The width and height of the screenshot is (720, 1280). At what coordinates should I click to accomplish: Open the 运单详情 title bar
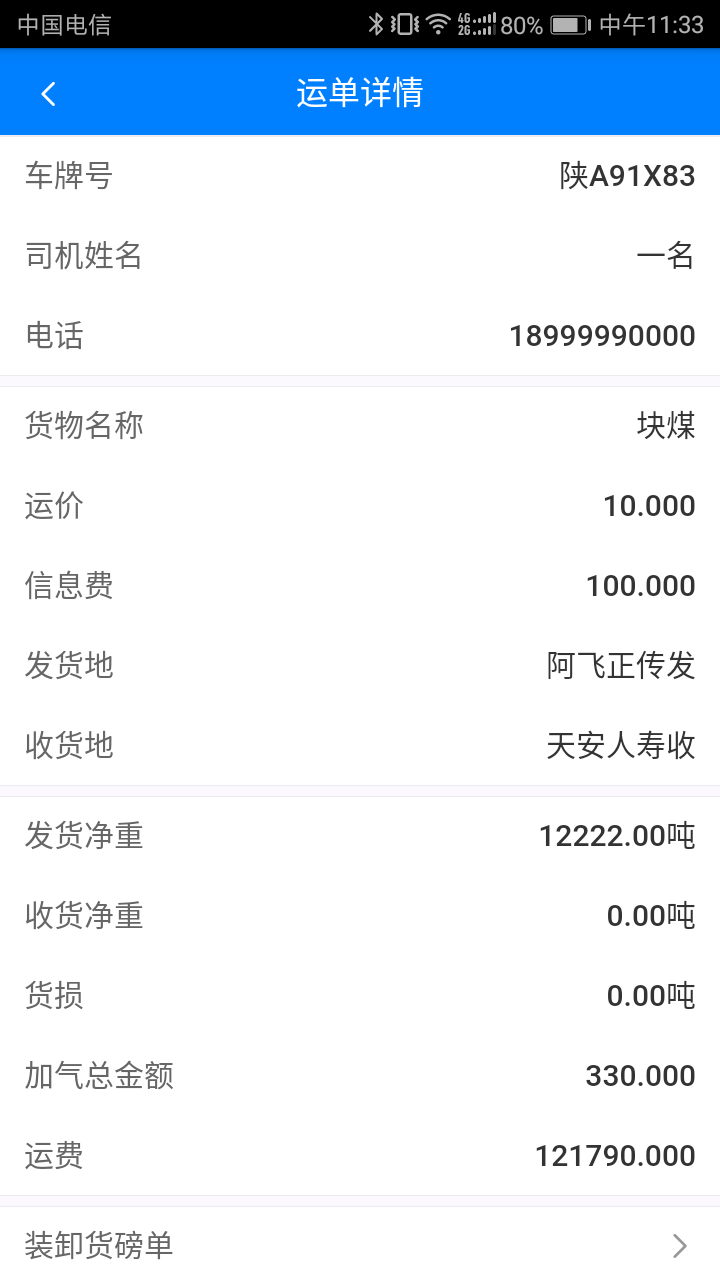pyautogui.click(x=360, y=91)
